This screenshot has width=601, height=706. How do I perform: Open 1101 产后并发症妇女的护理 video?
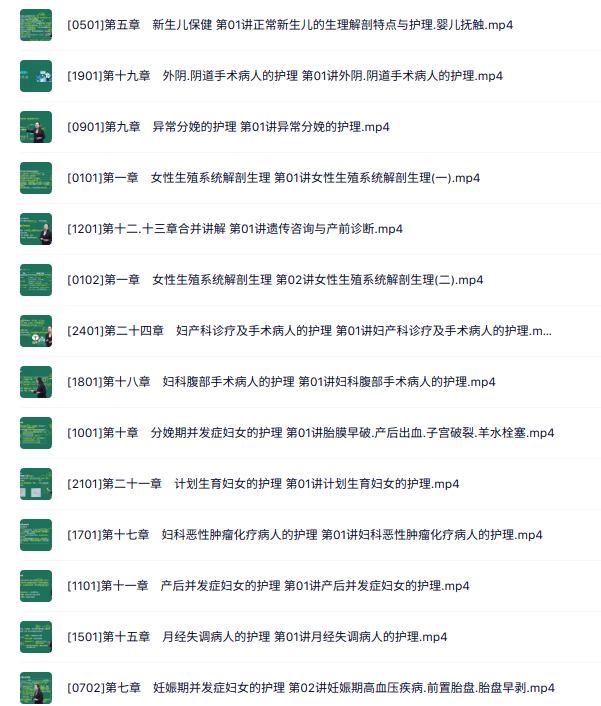(x=268, y=586)
